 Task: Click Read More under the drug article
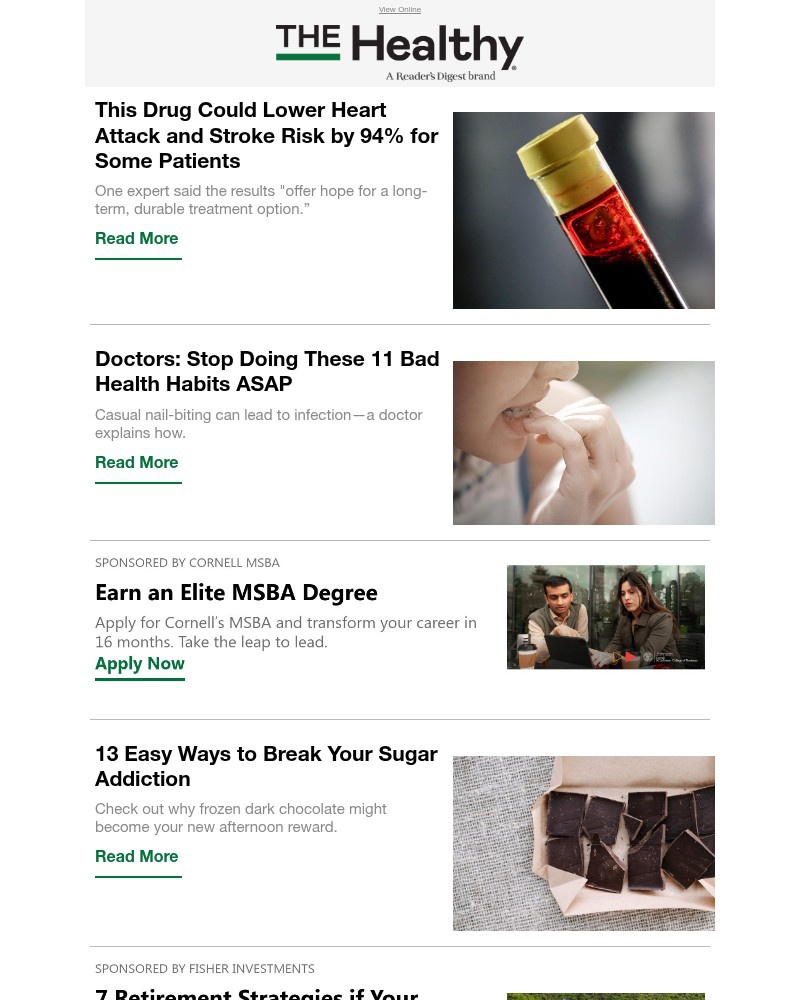pyautogui.click(x=136, y=238)
